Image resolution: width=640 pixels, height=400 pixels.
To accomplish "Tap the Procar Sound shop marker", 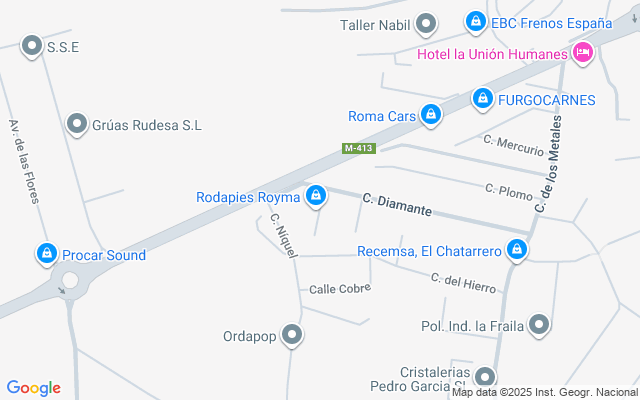I will pos(45,254).
